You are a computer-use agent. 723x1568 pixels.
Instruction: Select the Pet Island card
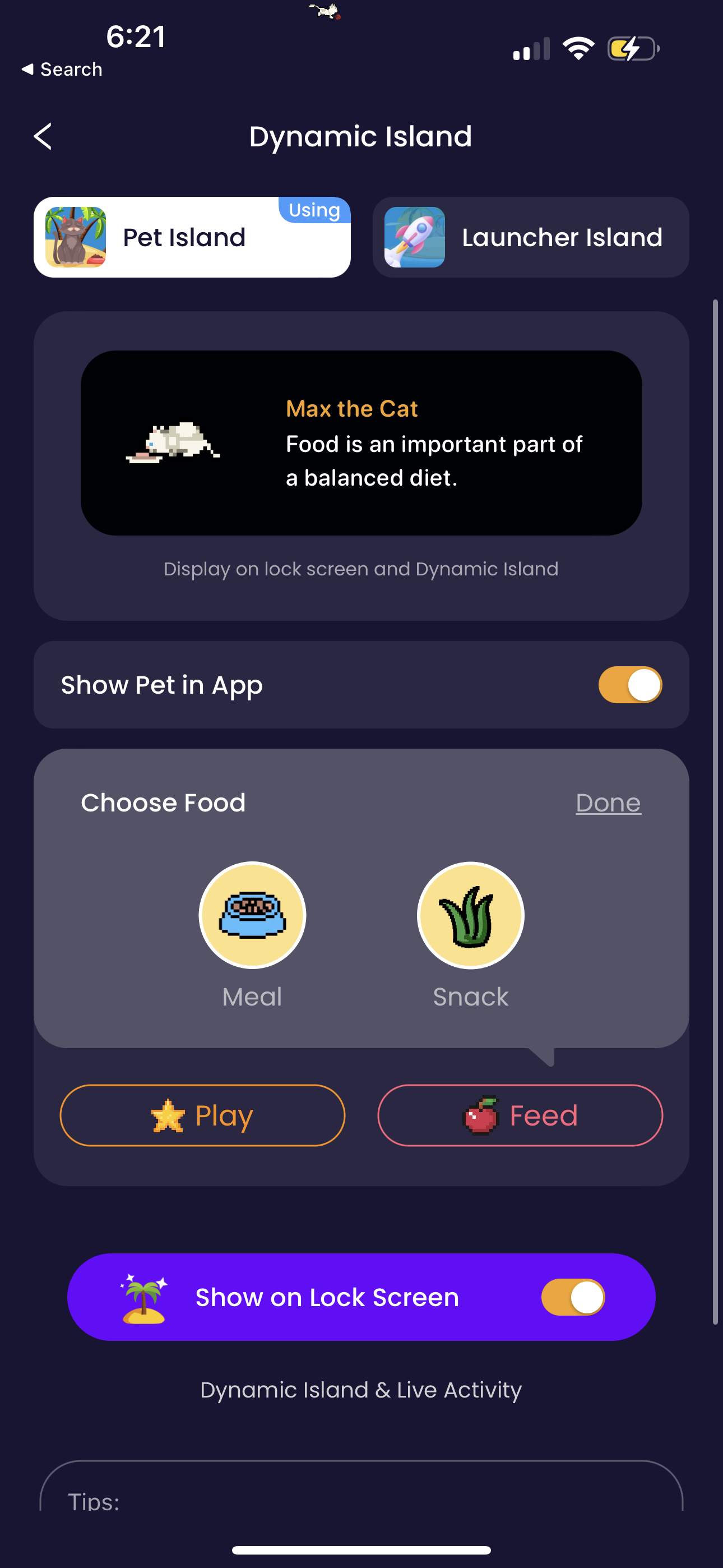tap(192, 237)
